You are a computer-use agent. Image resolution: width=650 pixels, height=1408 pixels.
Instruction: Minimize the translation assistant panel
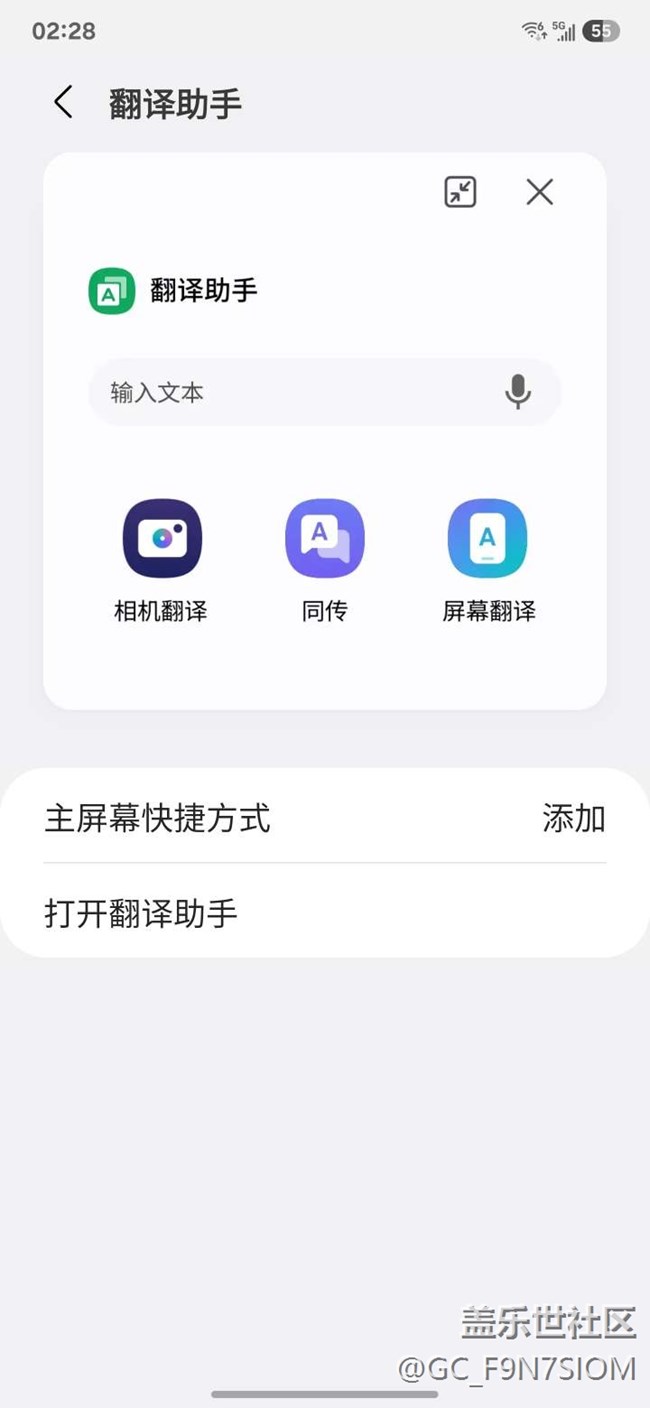(460, 192)
